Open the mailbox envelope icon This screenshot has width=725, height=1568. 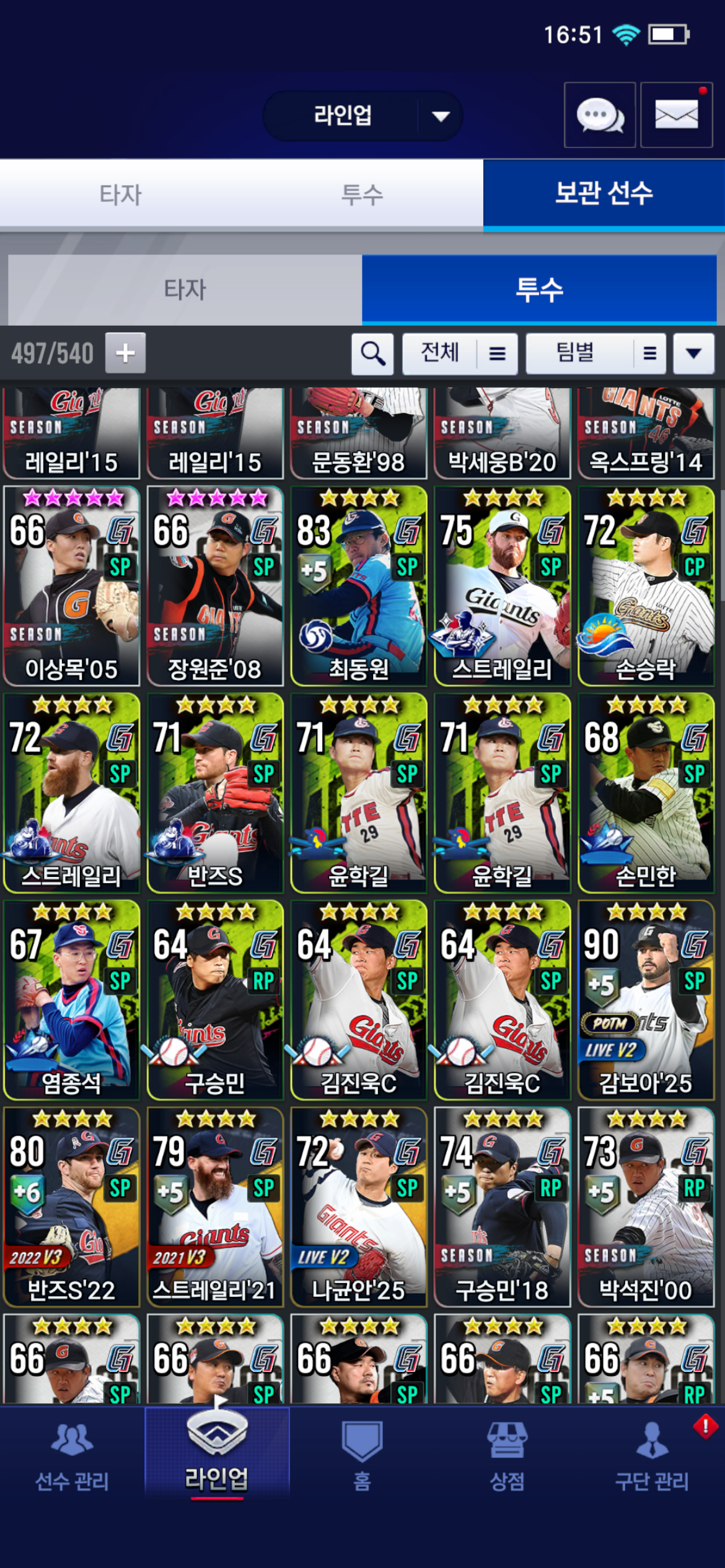tap(676, 115)
